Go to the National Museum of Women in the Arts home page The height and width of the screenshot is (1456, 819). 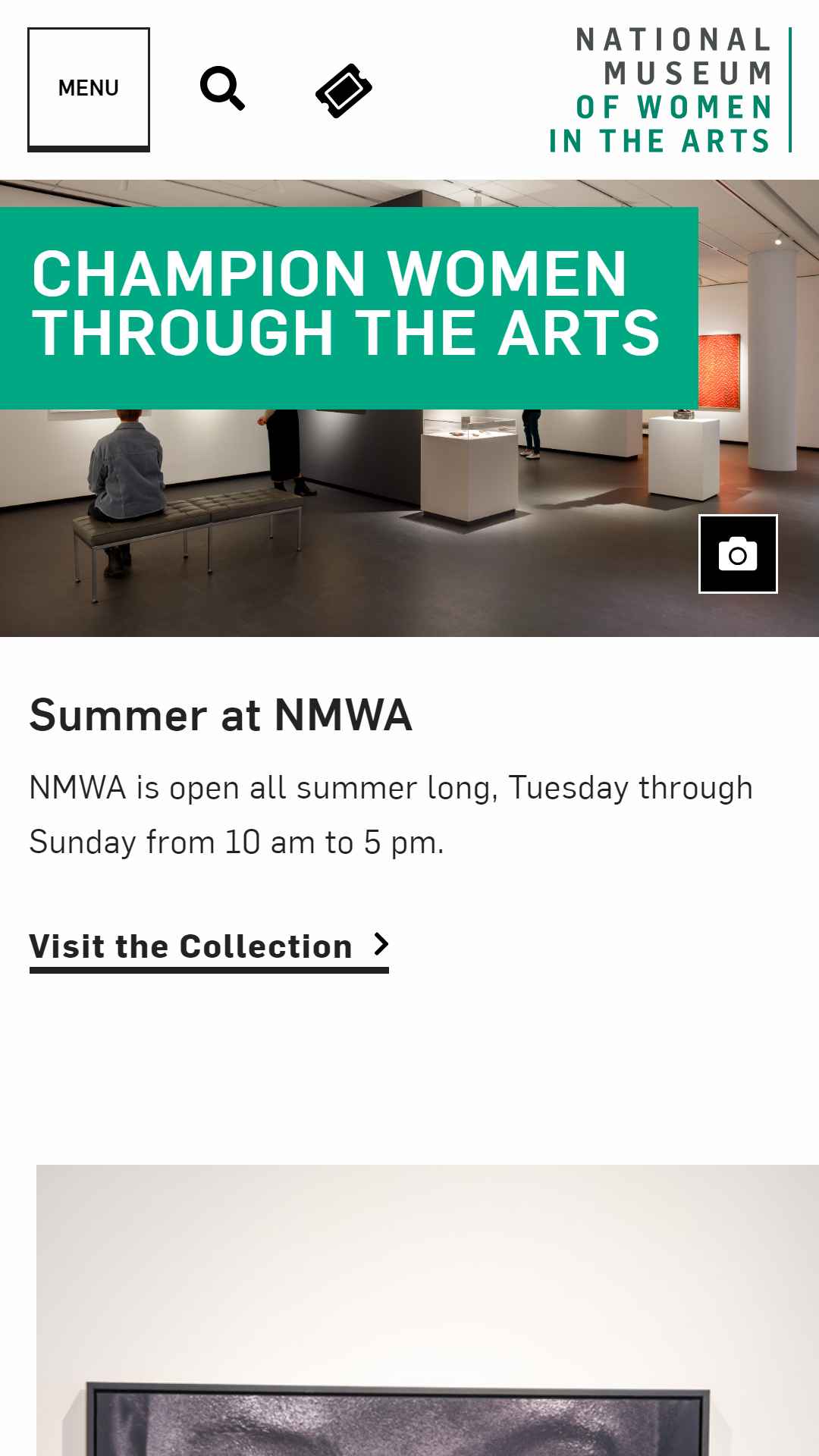(670, 90)
